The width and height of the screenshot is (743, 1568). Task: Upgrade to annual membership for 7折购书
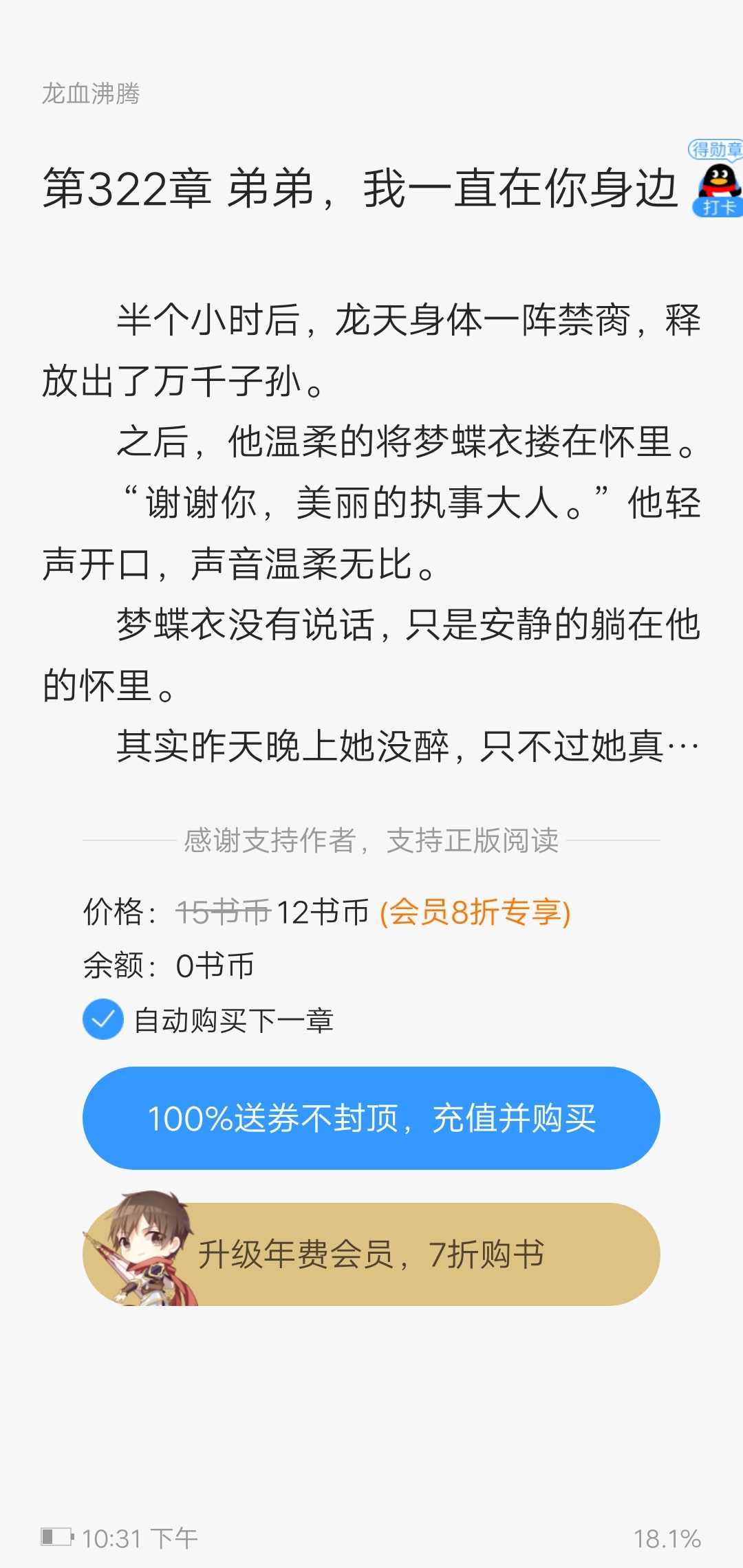(371, 1254)
